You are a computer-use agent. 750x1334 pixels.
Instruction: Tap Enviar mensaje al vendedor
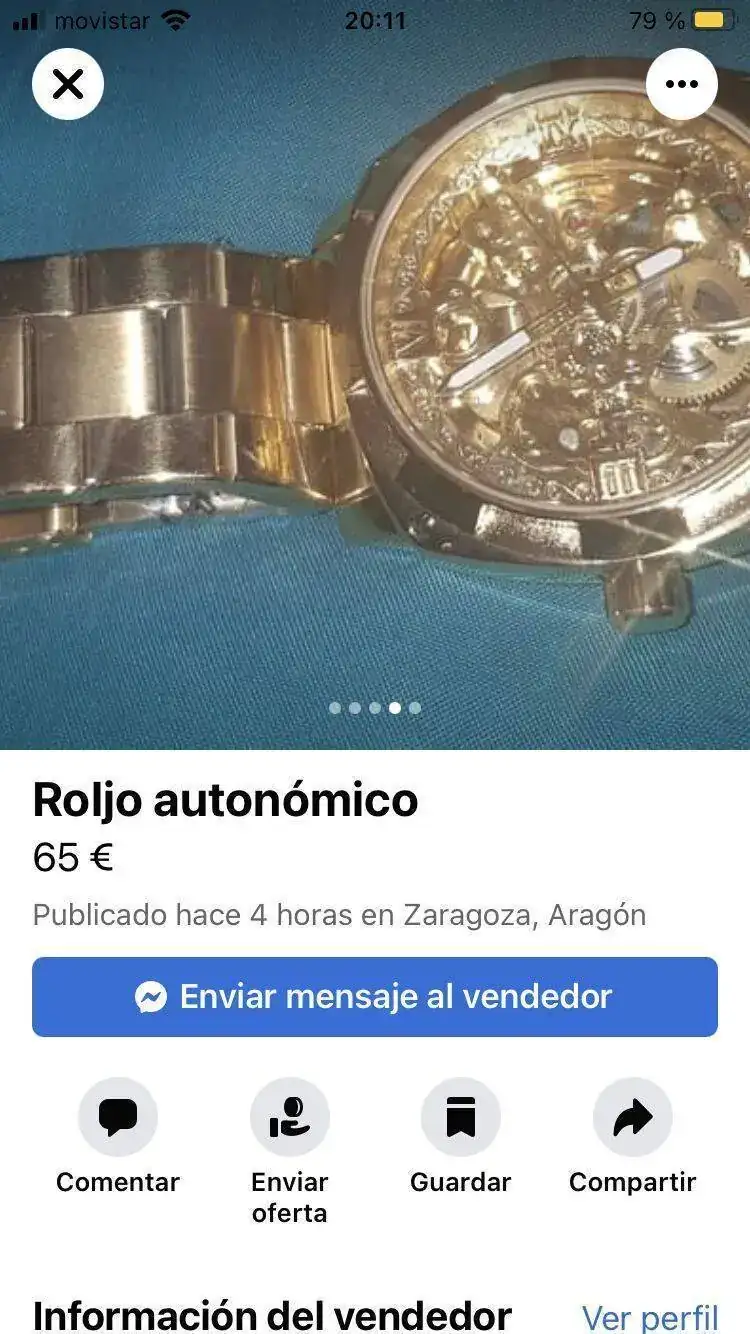pyautogui.click(x=375, y=997)
